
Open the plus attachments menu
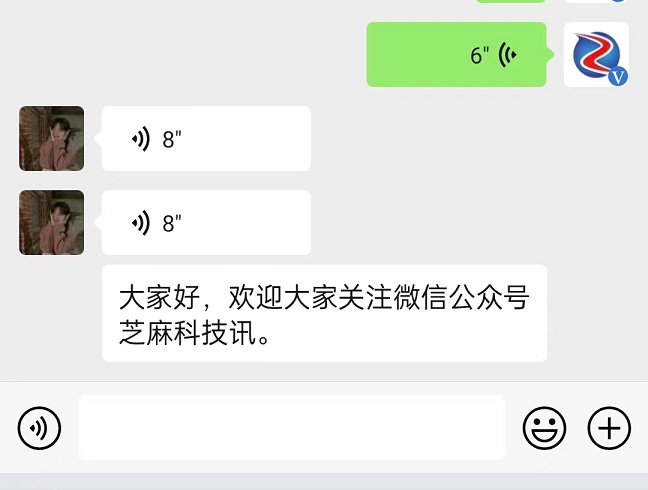[609, 428]
